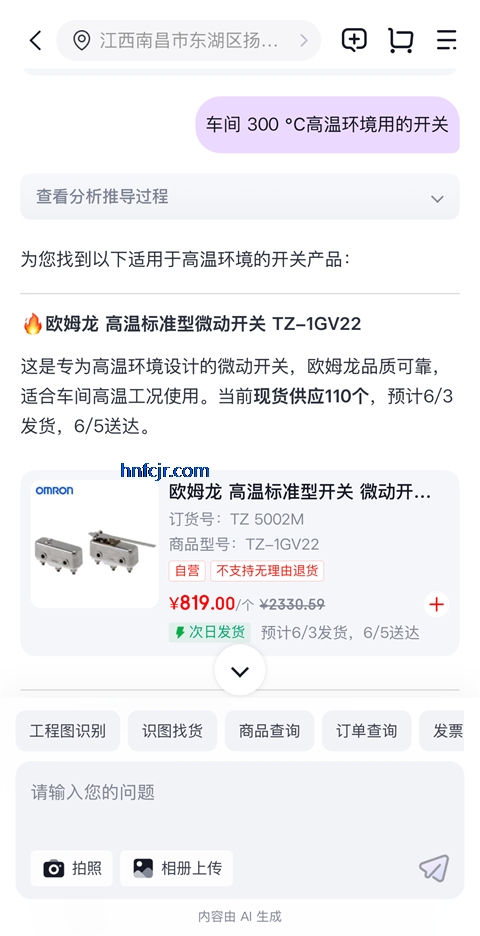Expand 查看分析推导过程

[240, 196]
